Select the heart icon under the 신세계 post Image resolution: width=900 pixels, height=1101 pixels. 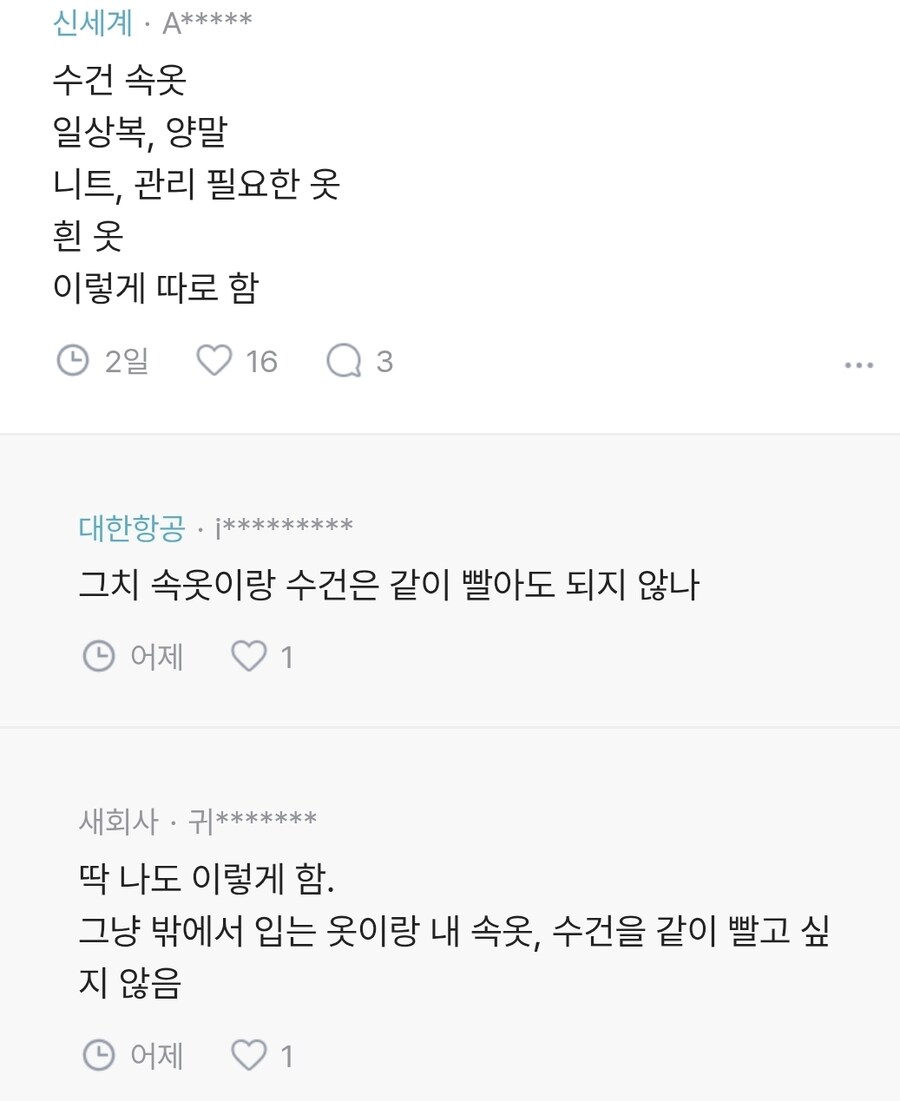(x=212, y=360)
